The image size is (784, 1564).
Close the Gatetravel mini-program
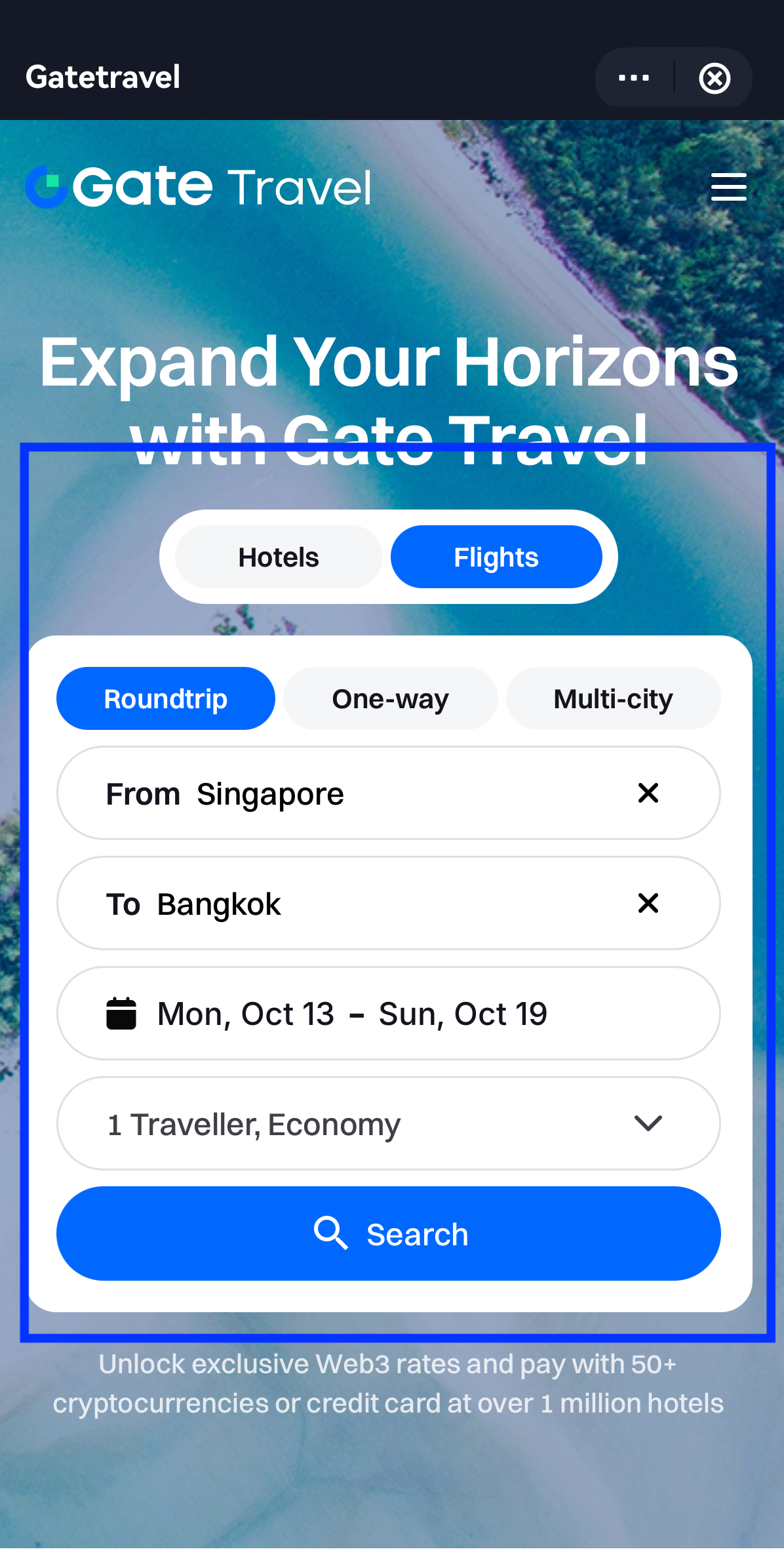pyautogui.click(x=715, y=79)
